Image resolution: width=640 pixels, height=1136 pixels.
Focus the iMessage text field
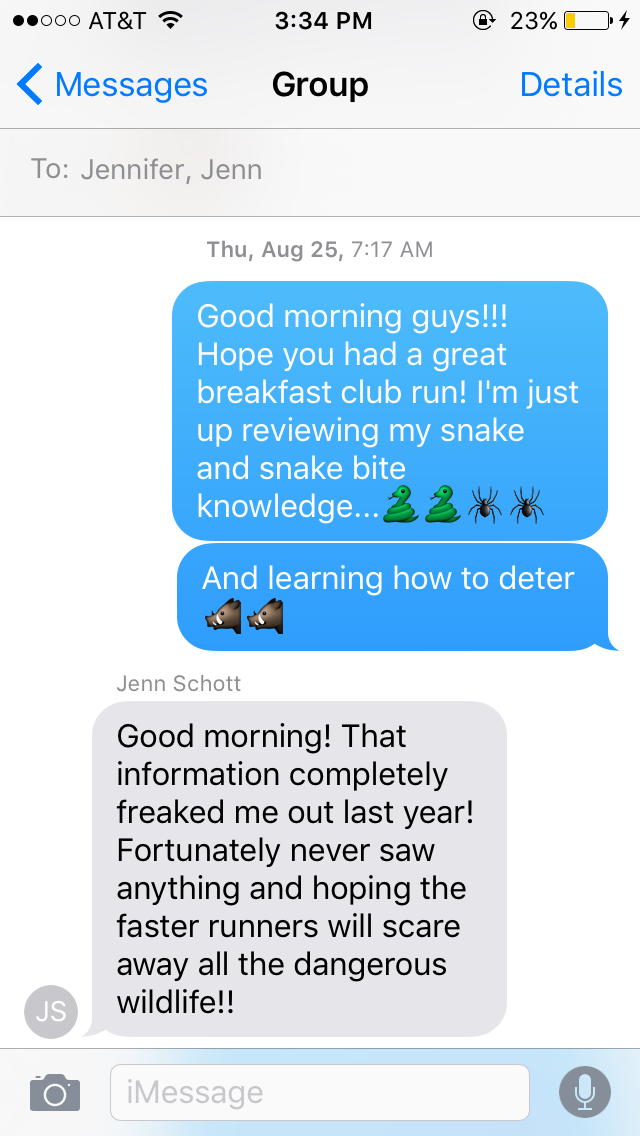coord(320,1092)
